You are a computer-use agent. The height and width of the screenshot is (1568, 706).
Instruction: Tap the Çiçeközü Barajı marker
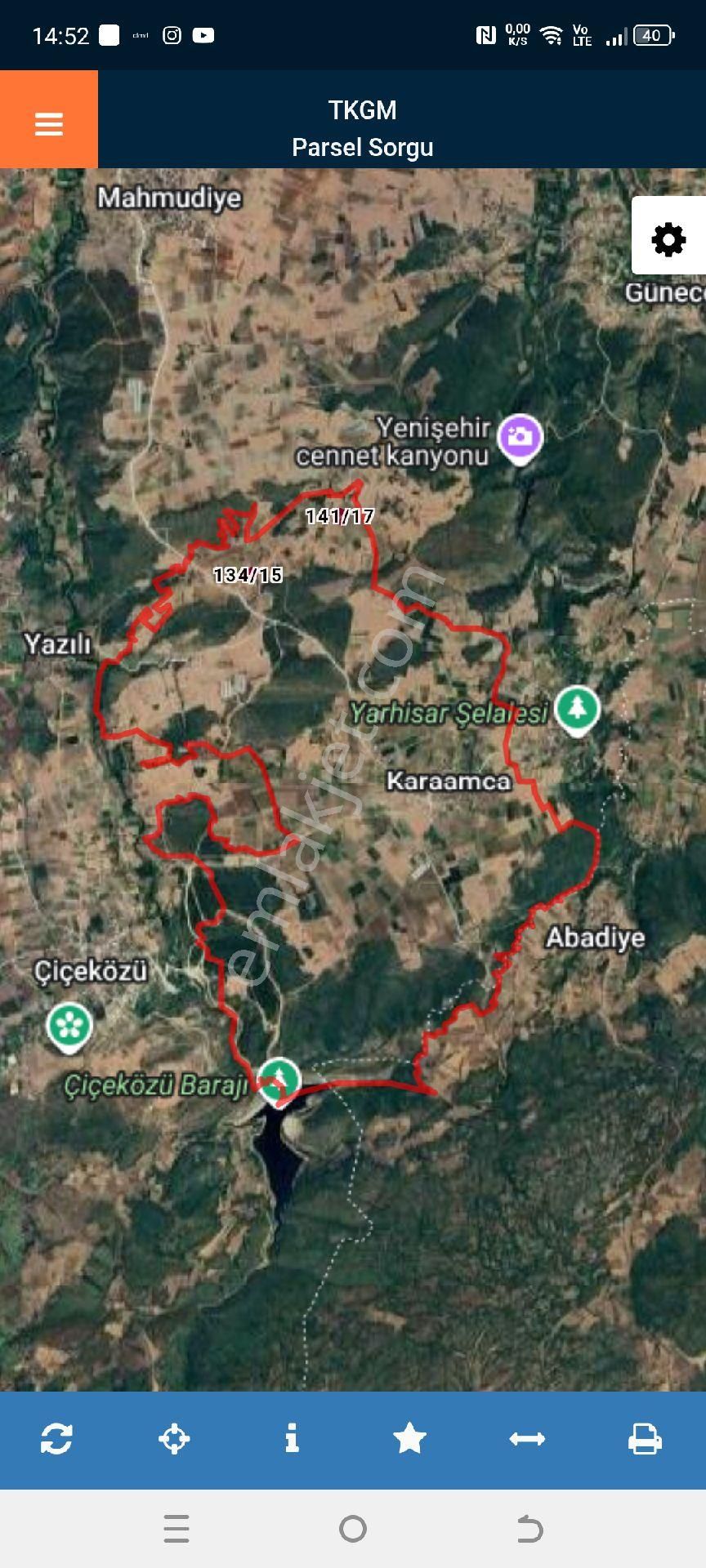[x=278, y=1080]
